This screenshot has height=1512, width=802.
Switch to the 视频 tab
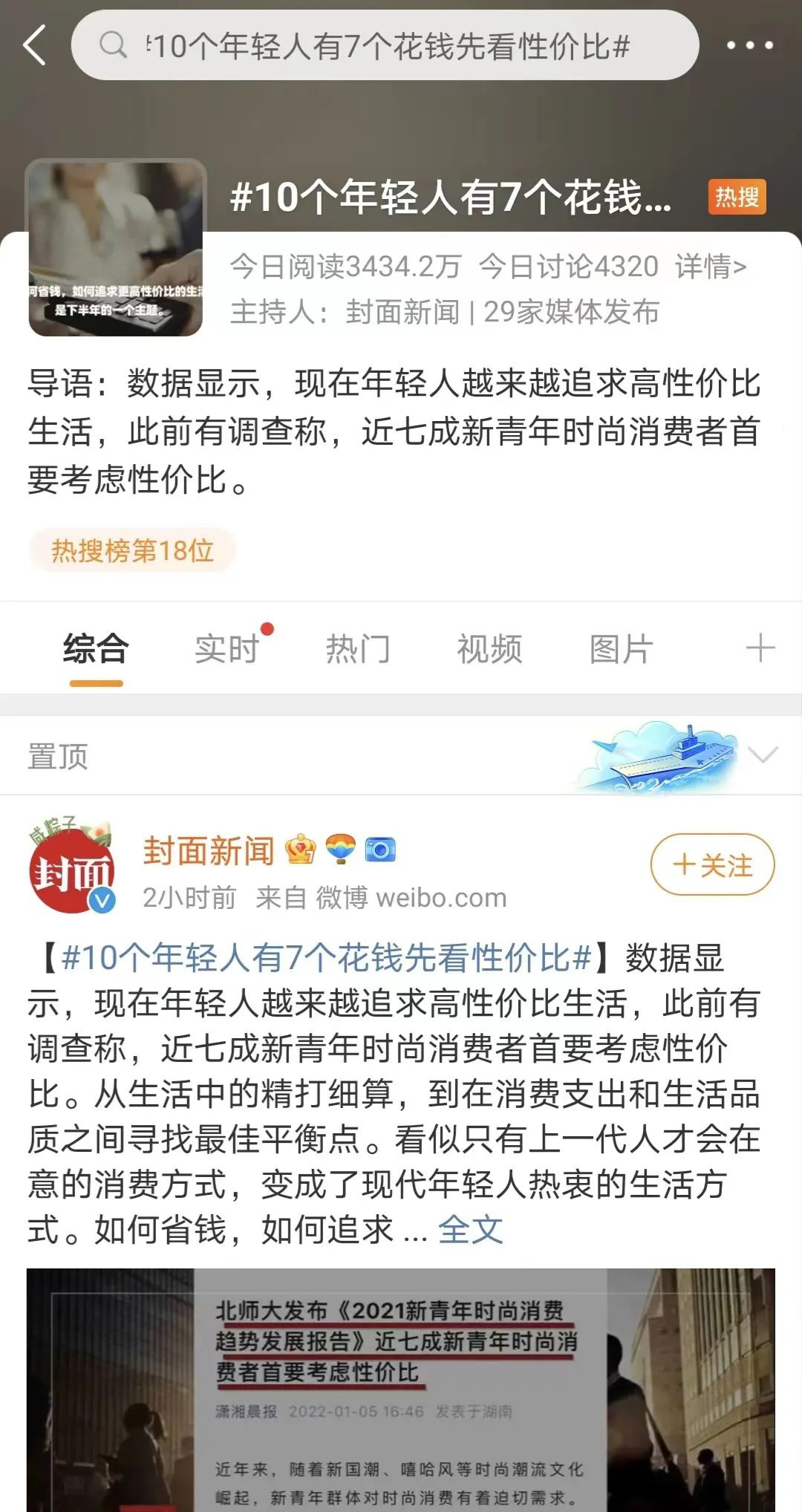click(x=489, y=649)
